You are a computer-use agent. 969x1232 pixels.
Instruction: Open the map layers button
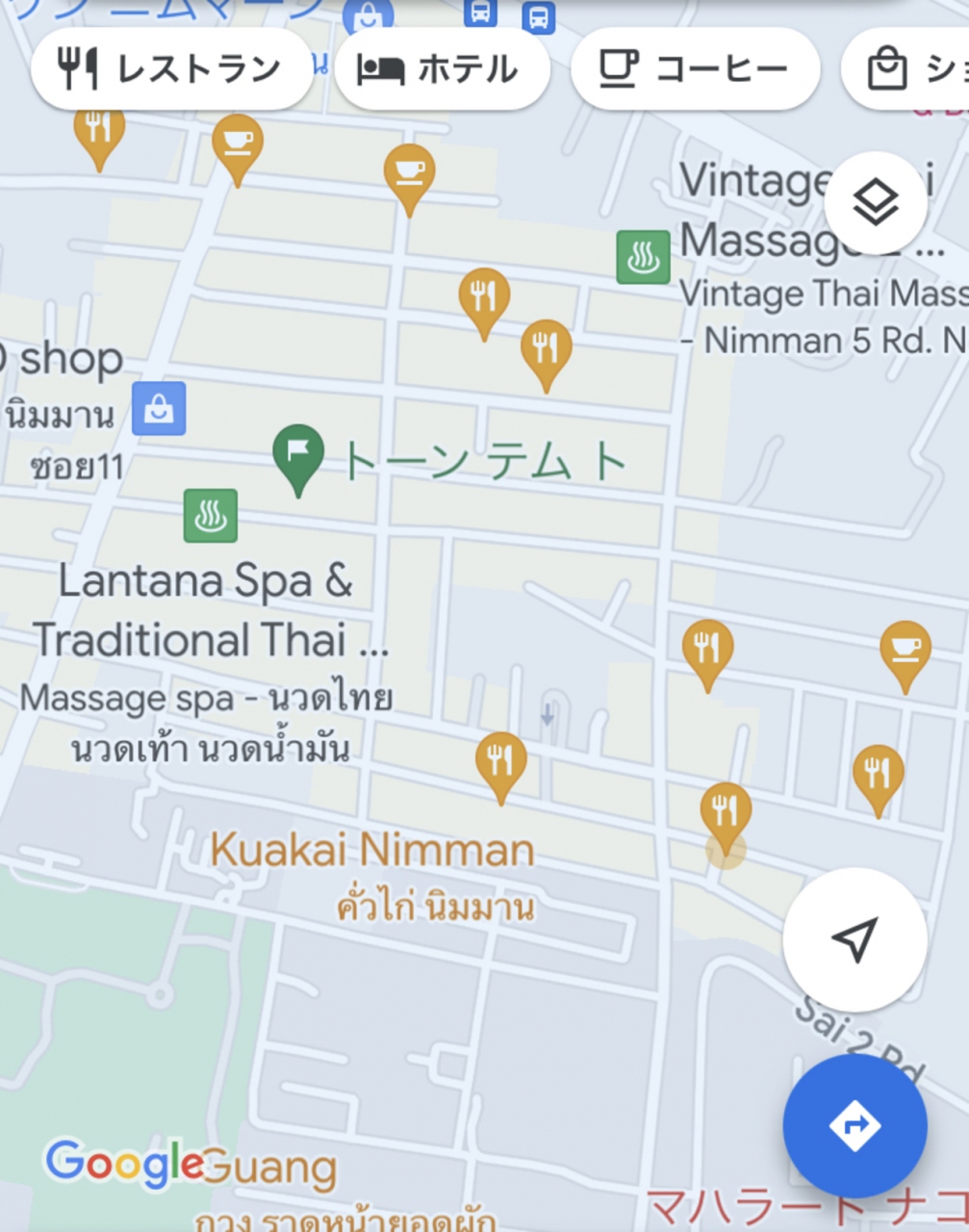click(875, 203)
